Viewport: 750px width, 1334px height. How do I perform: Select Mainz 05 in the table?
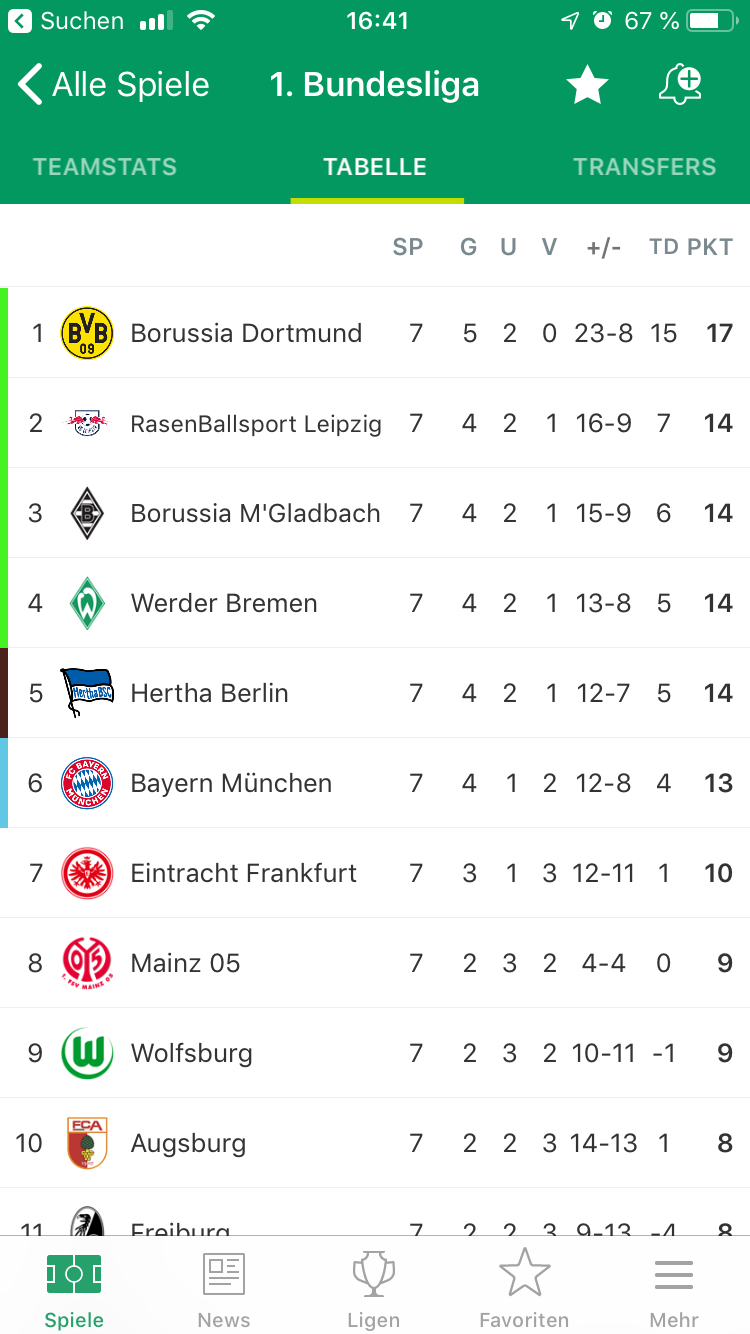pos(375,963)
